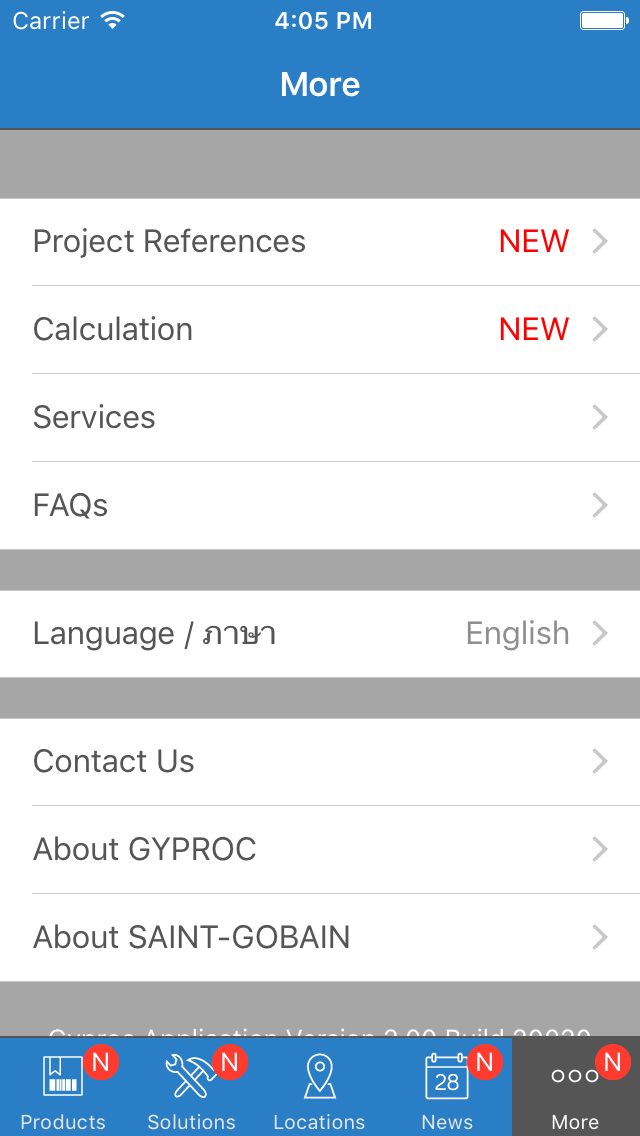
Task: Switch to the News tab
Action: (447, 1087)
